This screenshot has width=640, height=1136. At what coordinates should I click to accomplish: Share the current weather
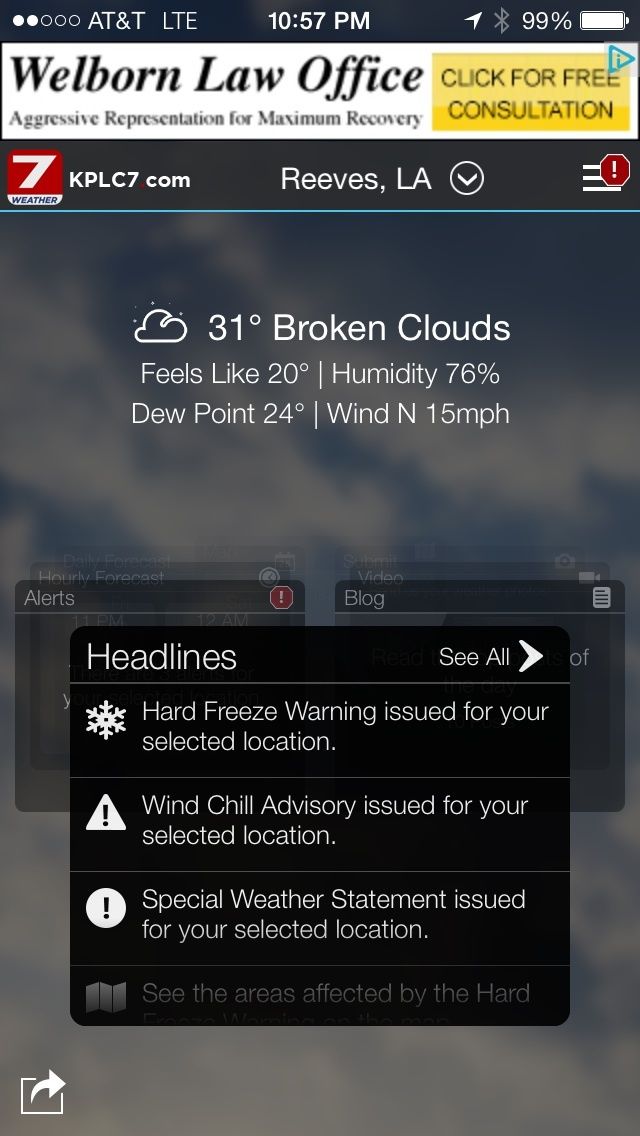pos(43,1091)
